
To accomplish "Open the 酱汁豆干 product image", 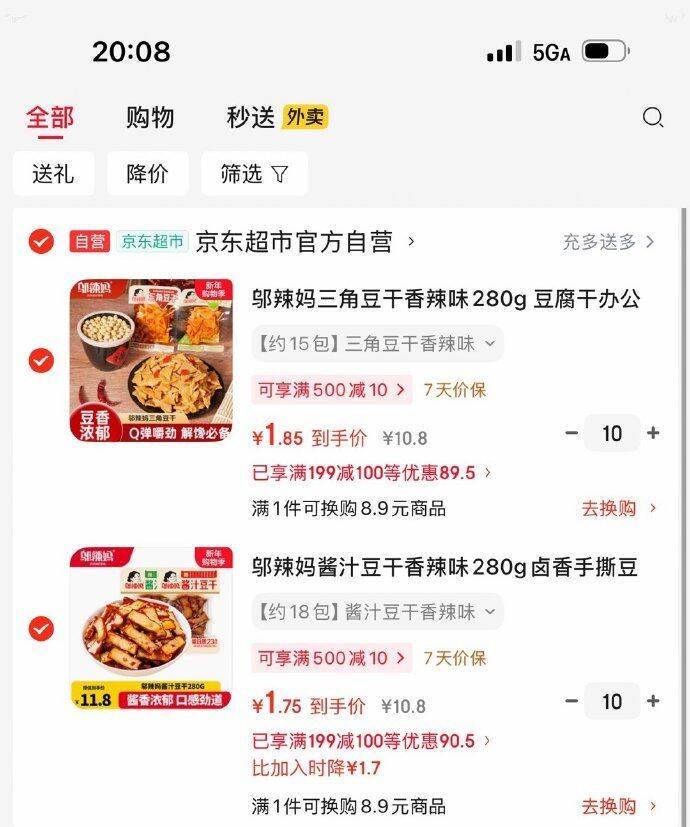I will pos(137,628).
